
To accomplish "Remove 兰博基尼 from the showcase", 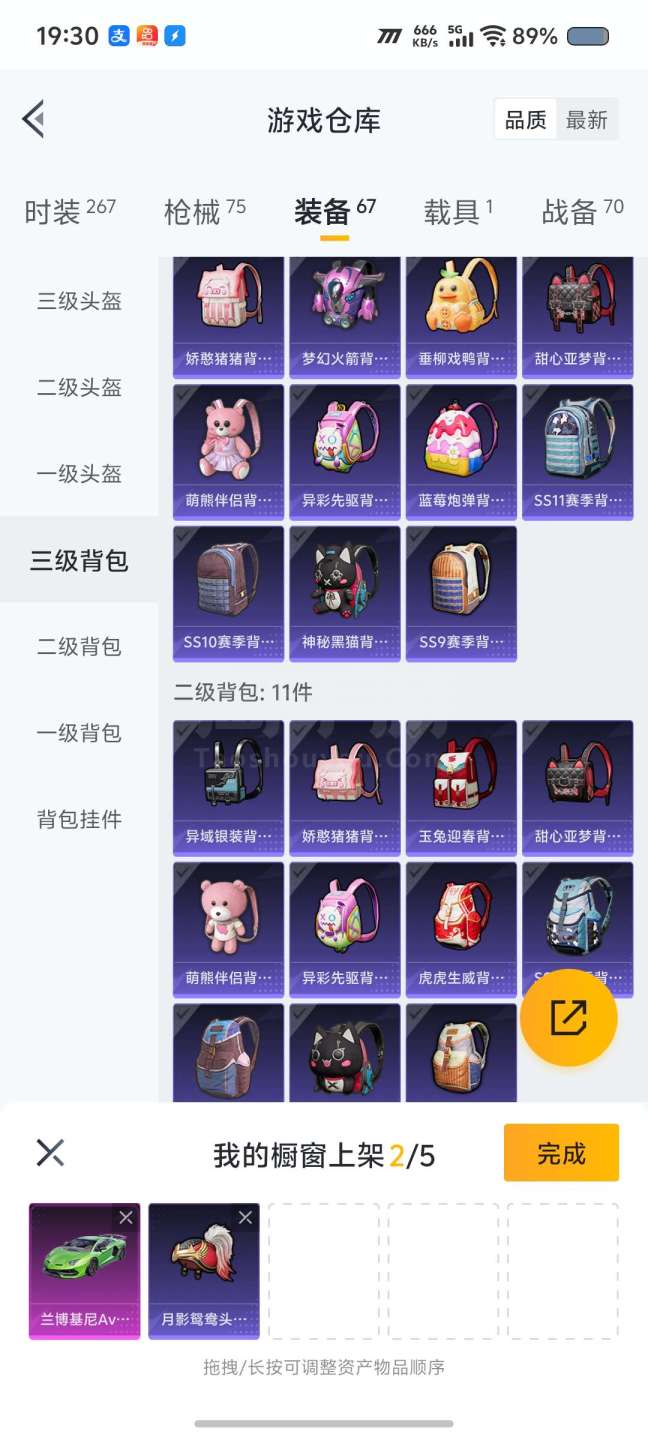I will [x=125, y=1217].
